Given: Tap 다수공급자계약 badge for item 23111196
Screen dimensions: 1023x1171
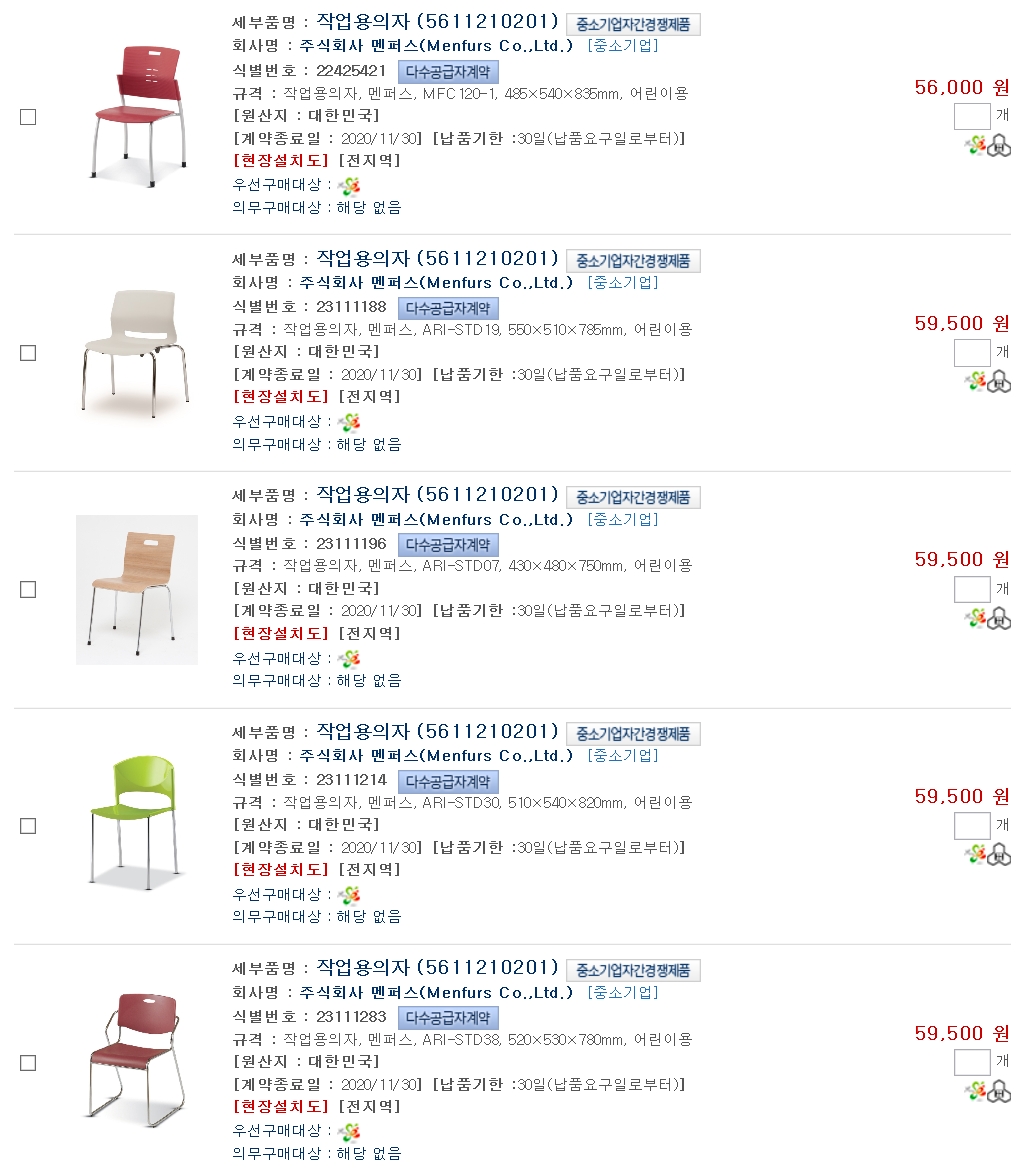Looking at the screenshot, I should (x=448, y=545).
